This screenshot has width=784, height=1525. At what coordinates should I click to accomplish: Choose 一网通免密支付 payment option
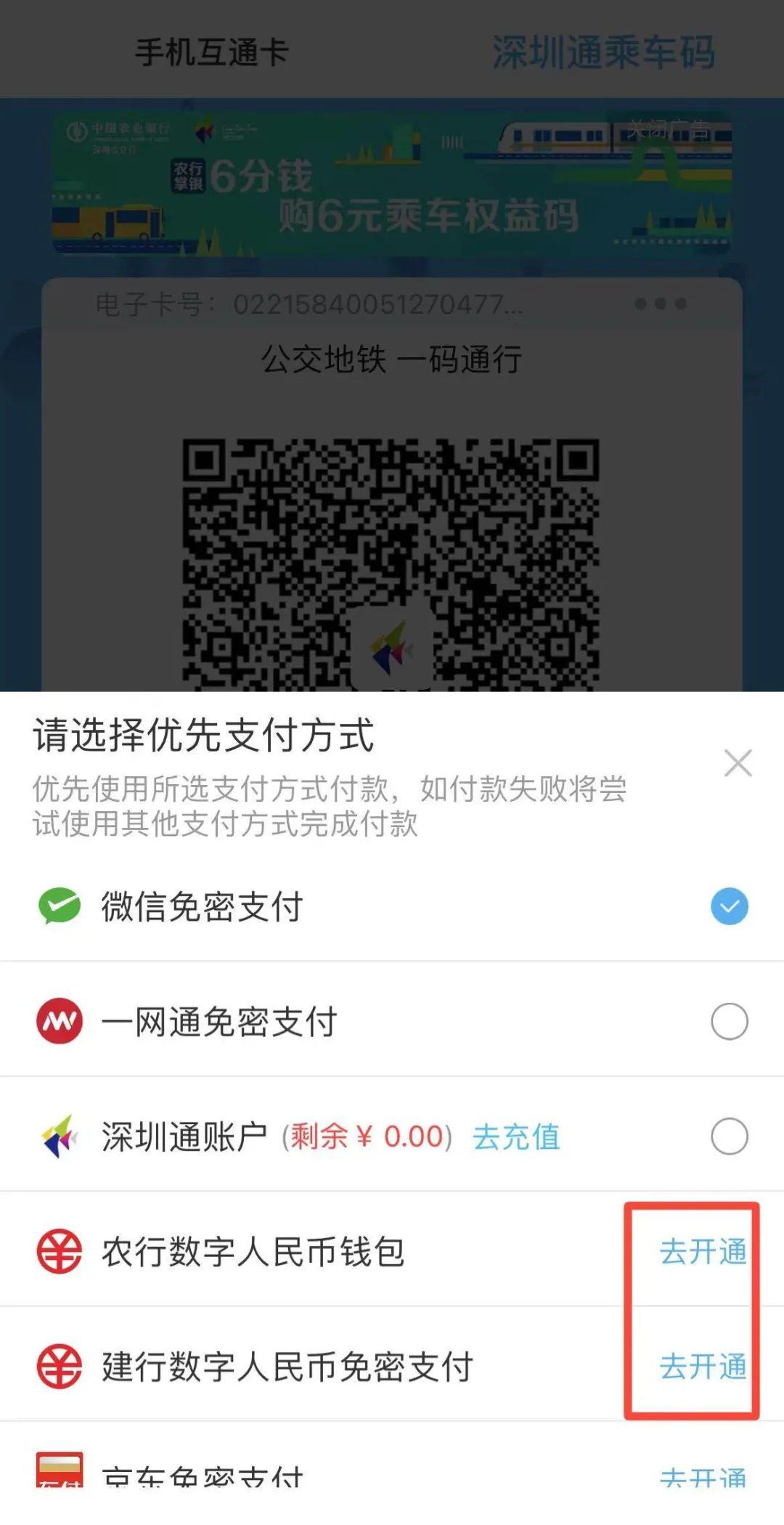point(729,1022)
